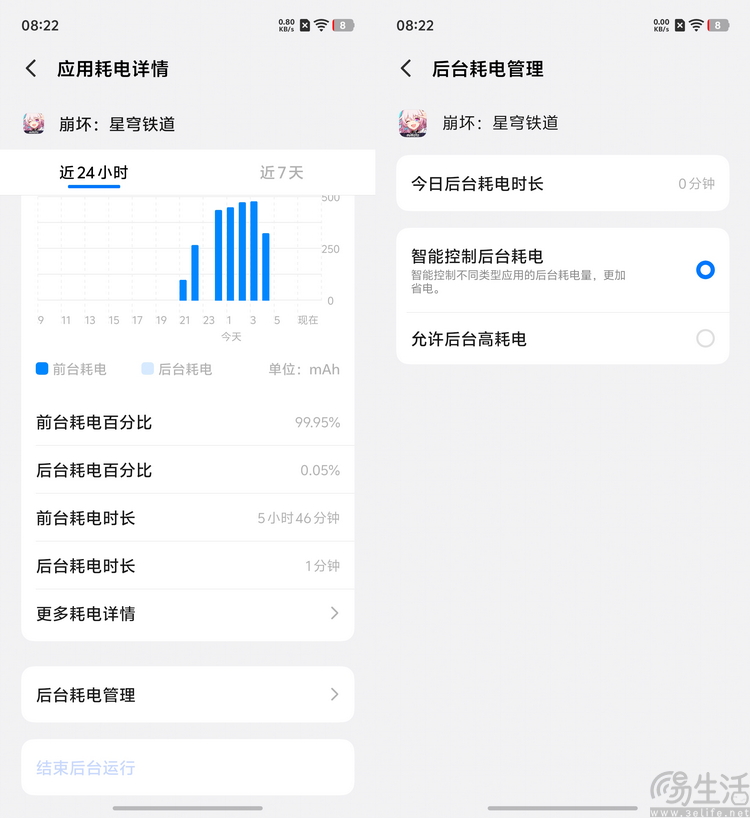Tap the 崩坏：星穹铁道 app icon on battery detail page

(x=36, y=124)
